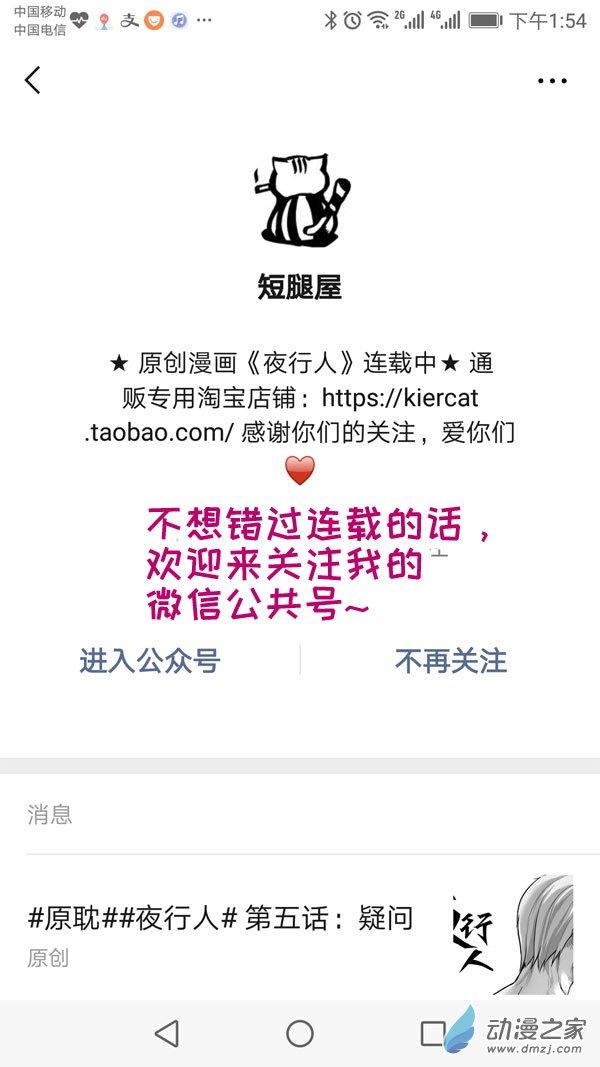Open the three-dot overflow menu
Screen dimensions: 600x1067
click(x=552, y=81)
